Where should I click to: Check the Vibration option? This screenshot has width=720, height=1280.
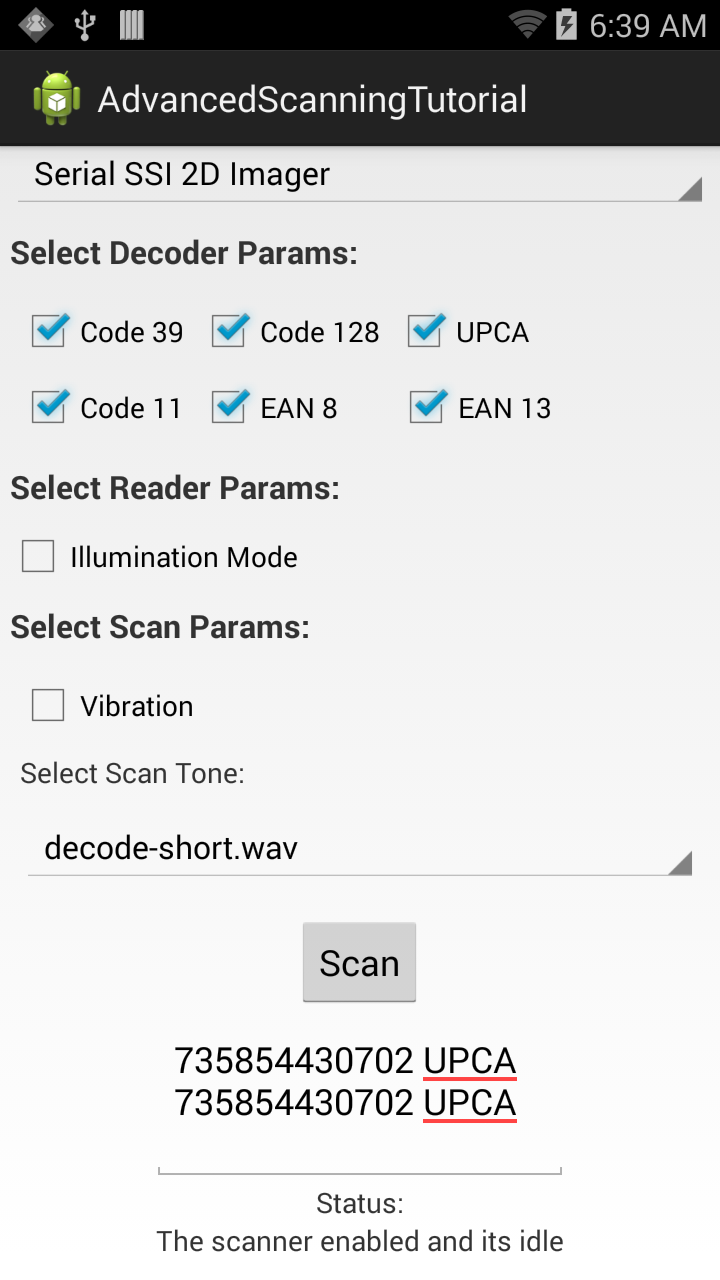pos(48,705)
